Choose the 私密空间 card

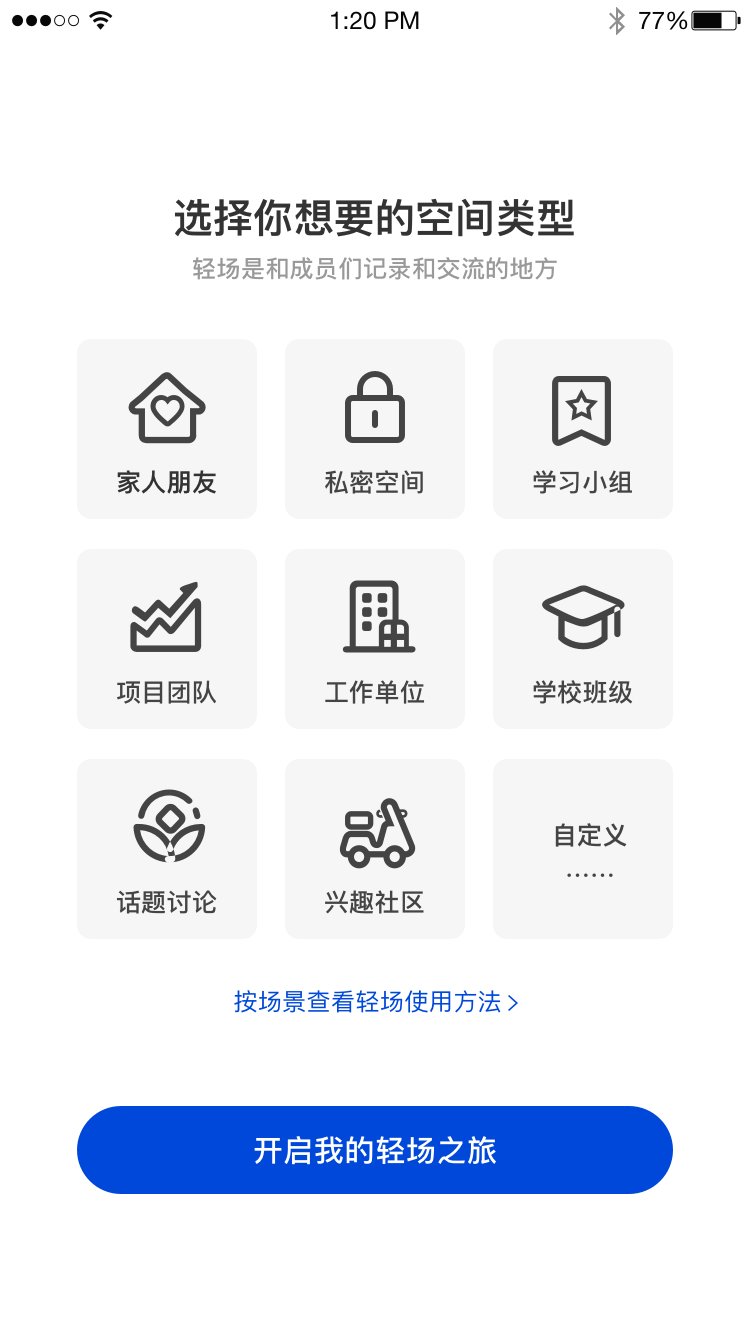(375, 429)
